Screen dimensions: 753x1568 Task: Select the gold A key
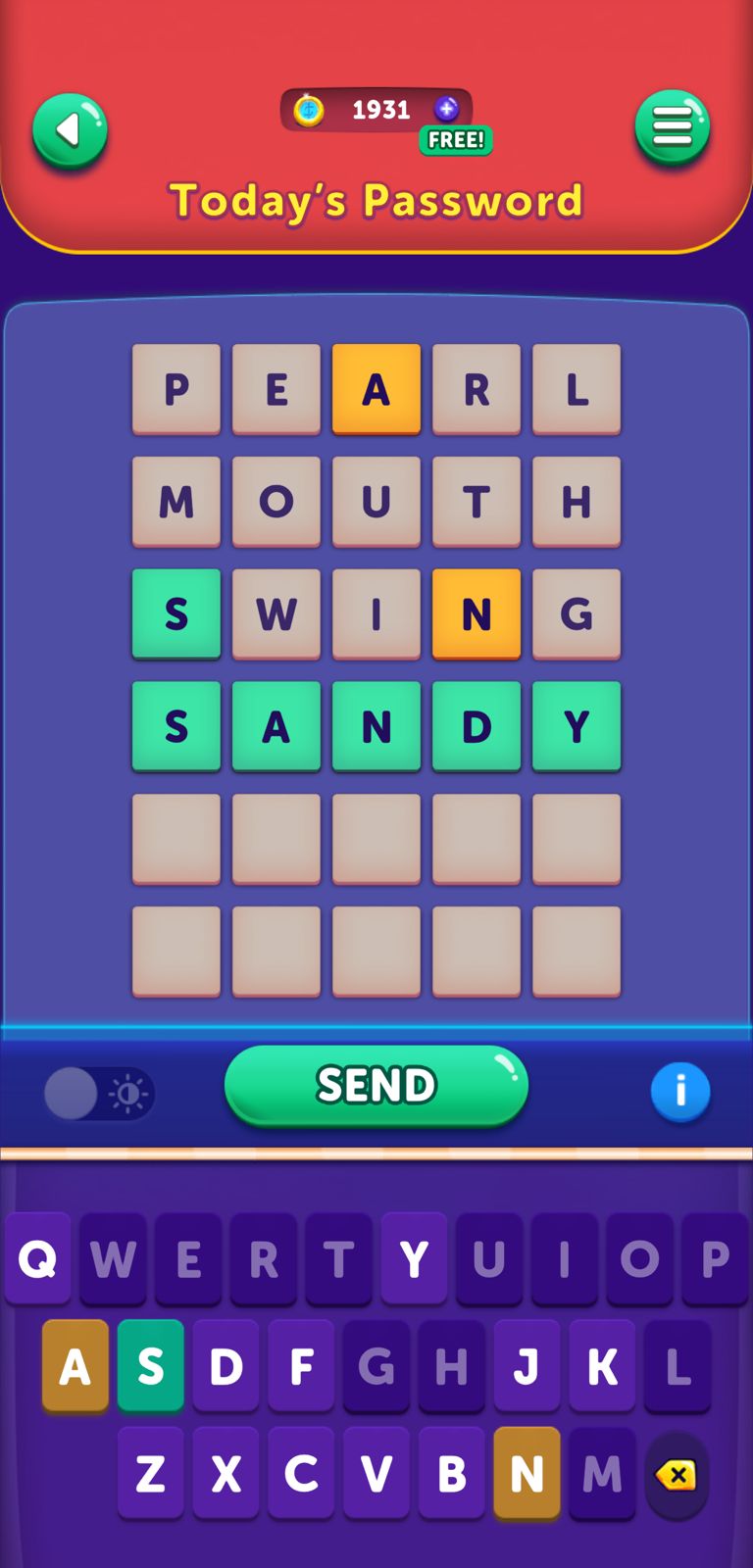[x=75, y=1365]
